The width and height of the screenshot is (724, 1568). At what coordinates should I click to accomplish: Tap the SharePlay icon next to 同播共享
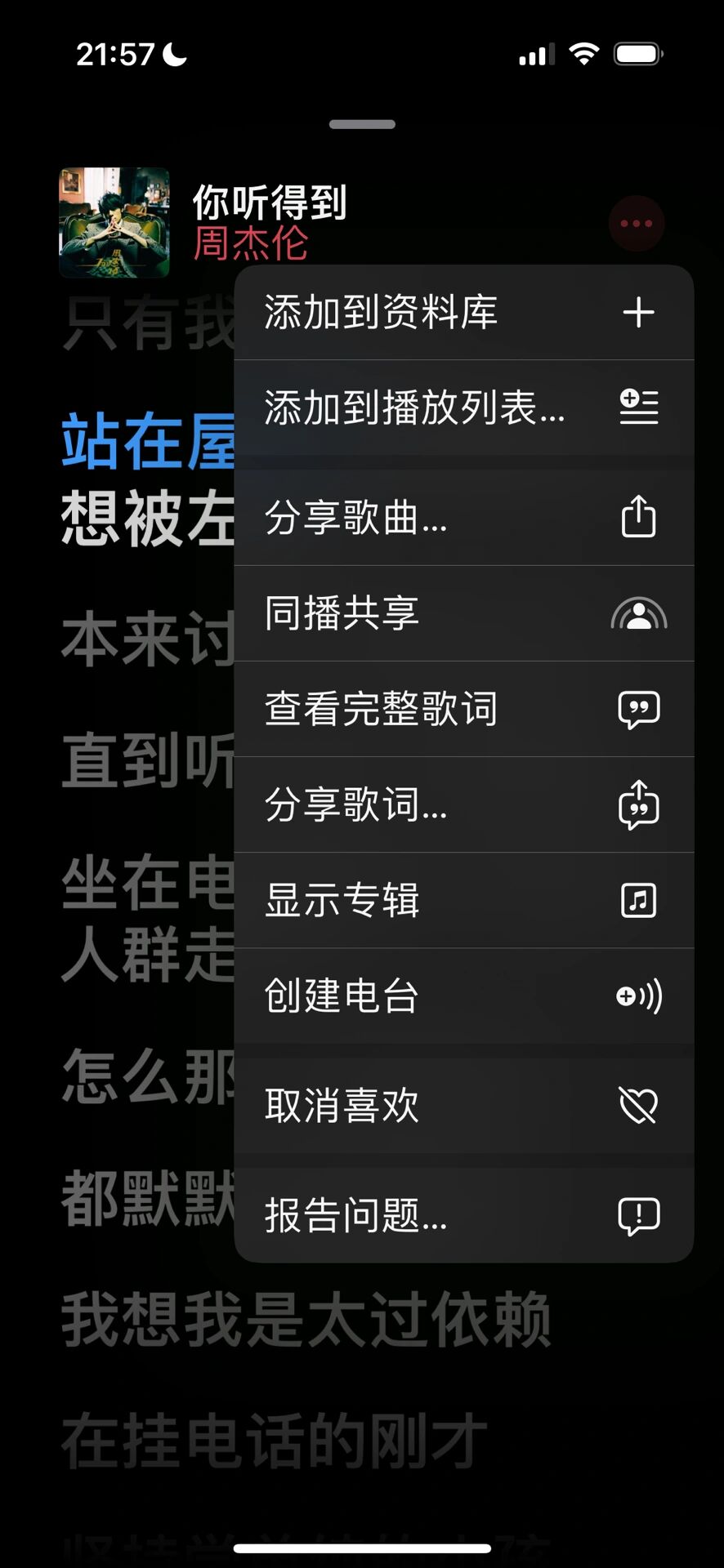[x=638, y=614]
